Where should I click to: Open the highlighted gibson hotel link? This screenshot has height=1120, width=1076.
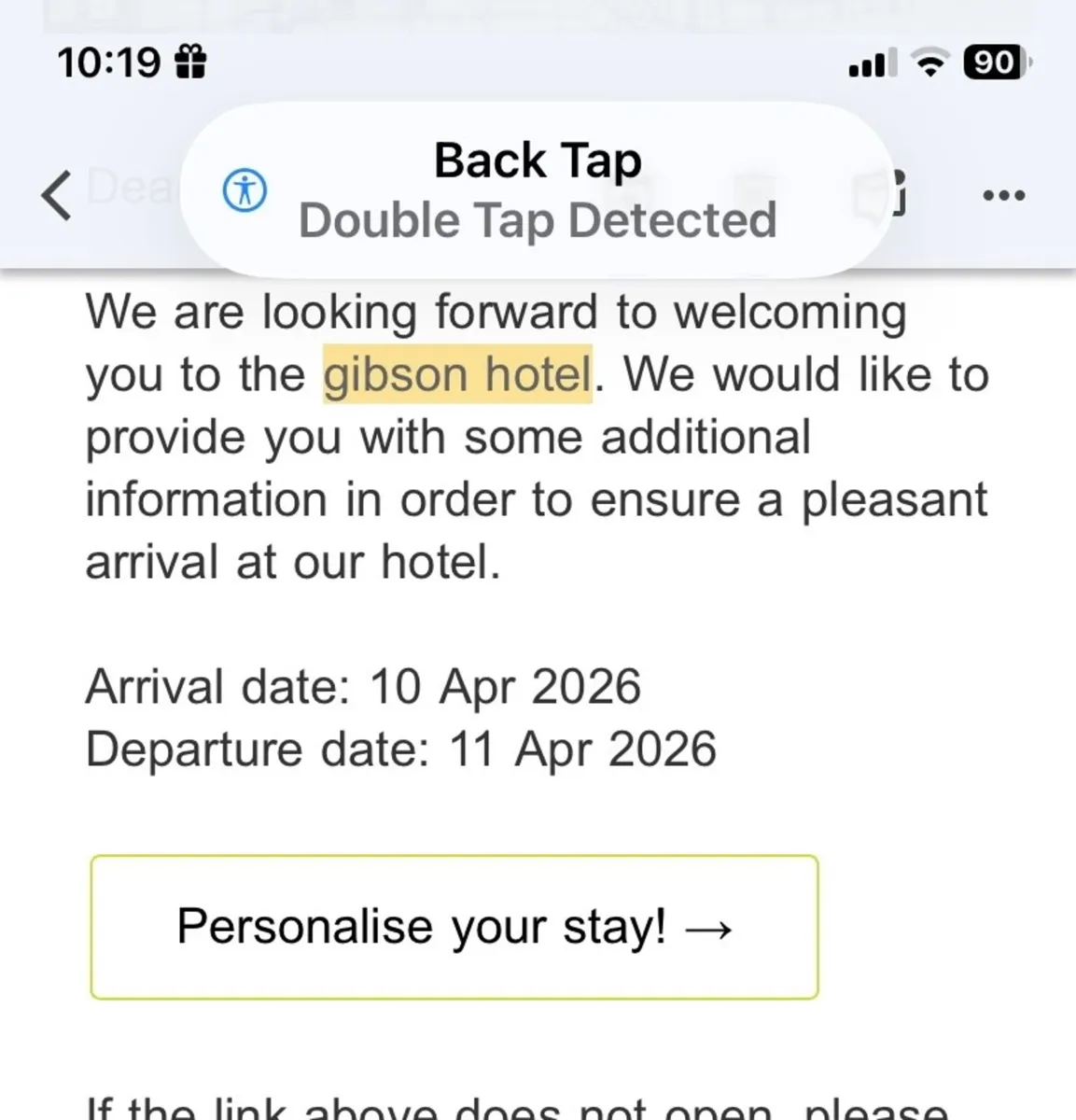[457, 374]
